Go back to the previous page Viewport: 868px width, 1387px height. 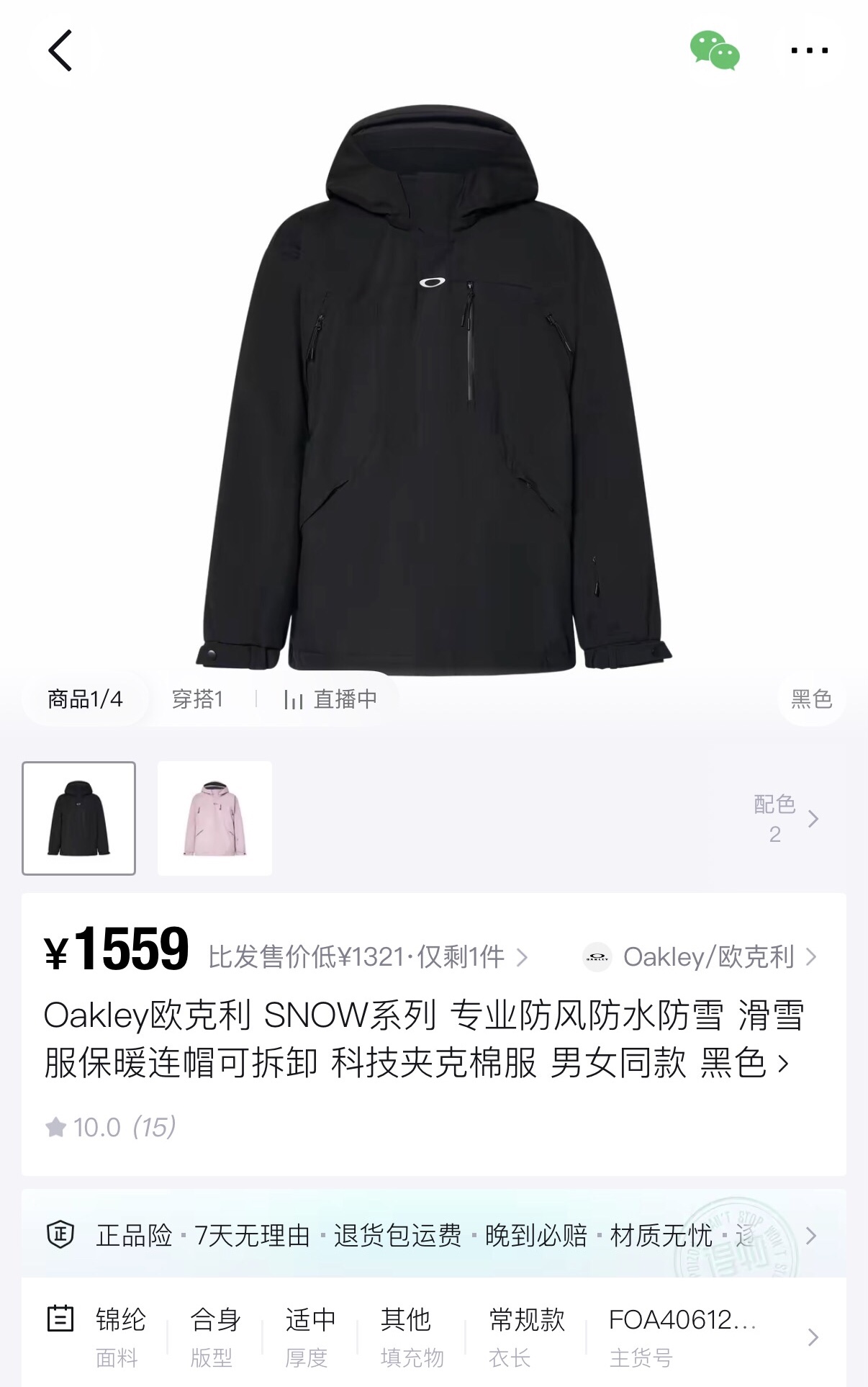click(x=60, y=50)
